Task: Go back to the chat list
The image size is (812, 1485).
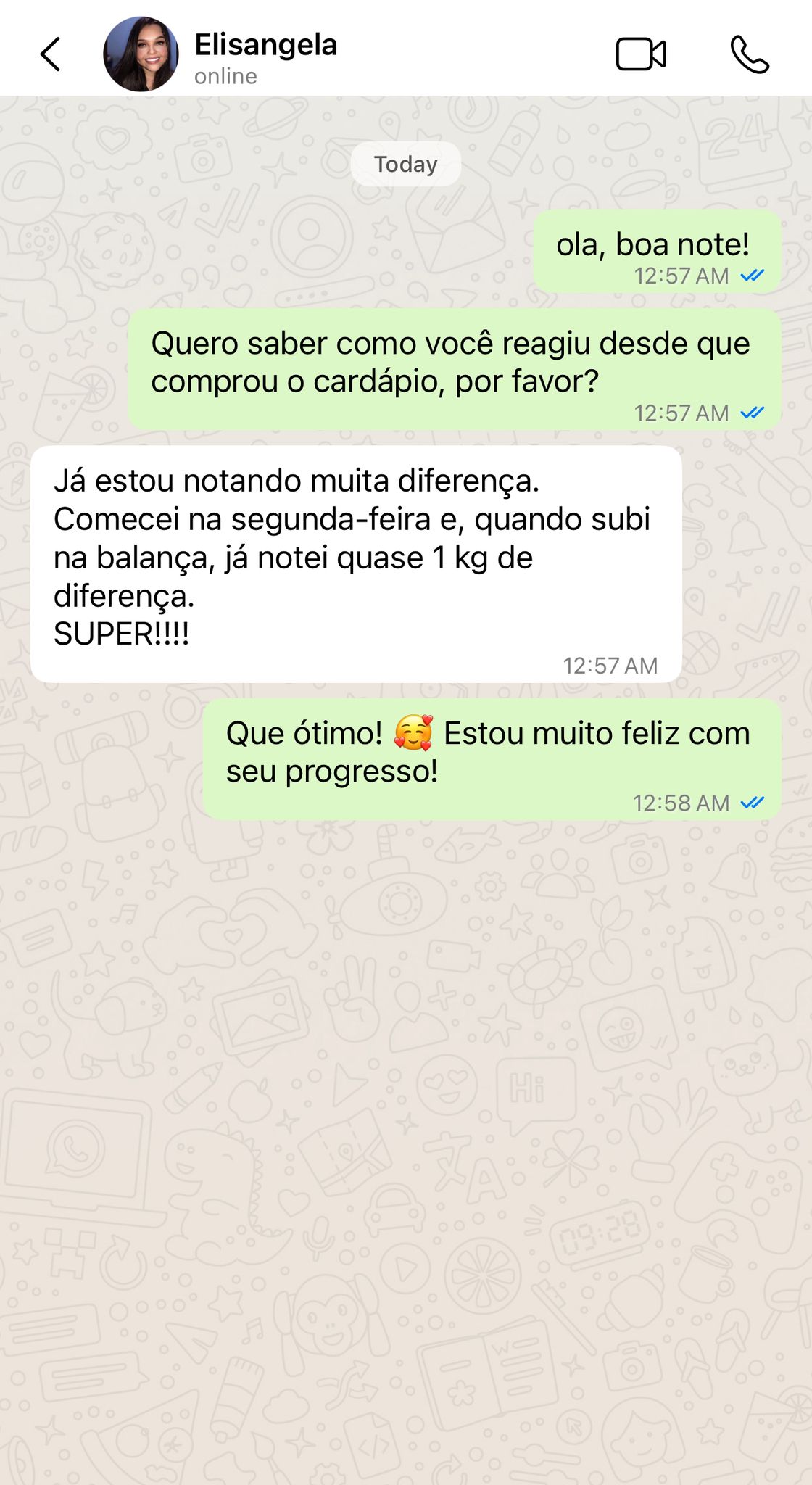Action: click(51, 54)
